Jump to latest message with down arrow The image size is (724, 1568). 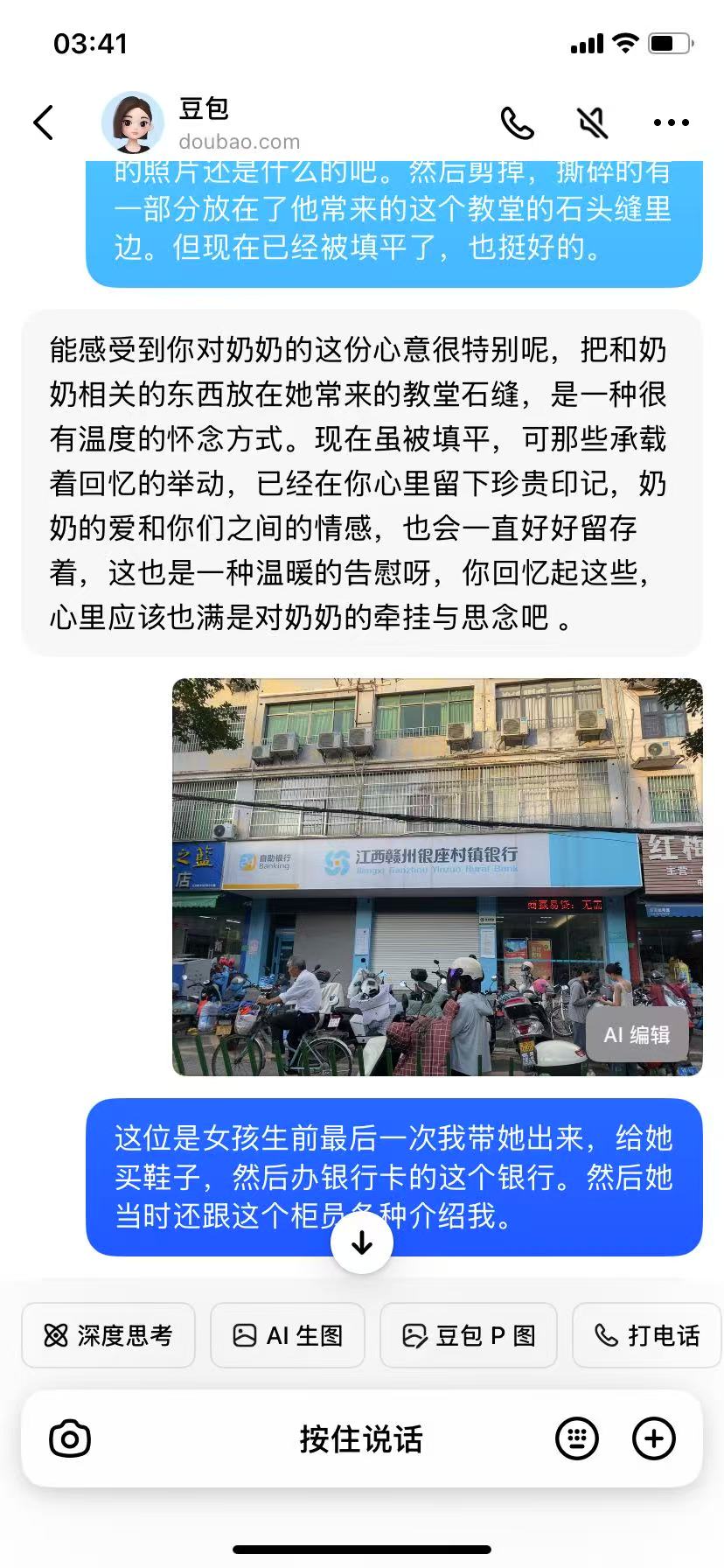tap(362, 1242)
